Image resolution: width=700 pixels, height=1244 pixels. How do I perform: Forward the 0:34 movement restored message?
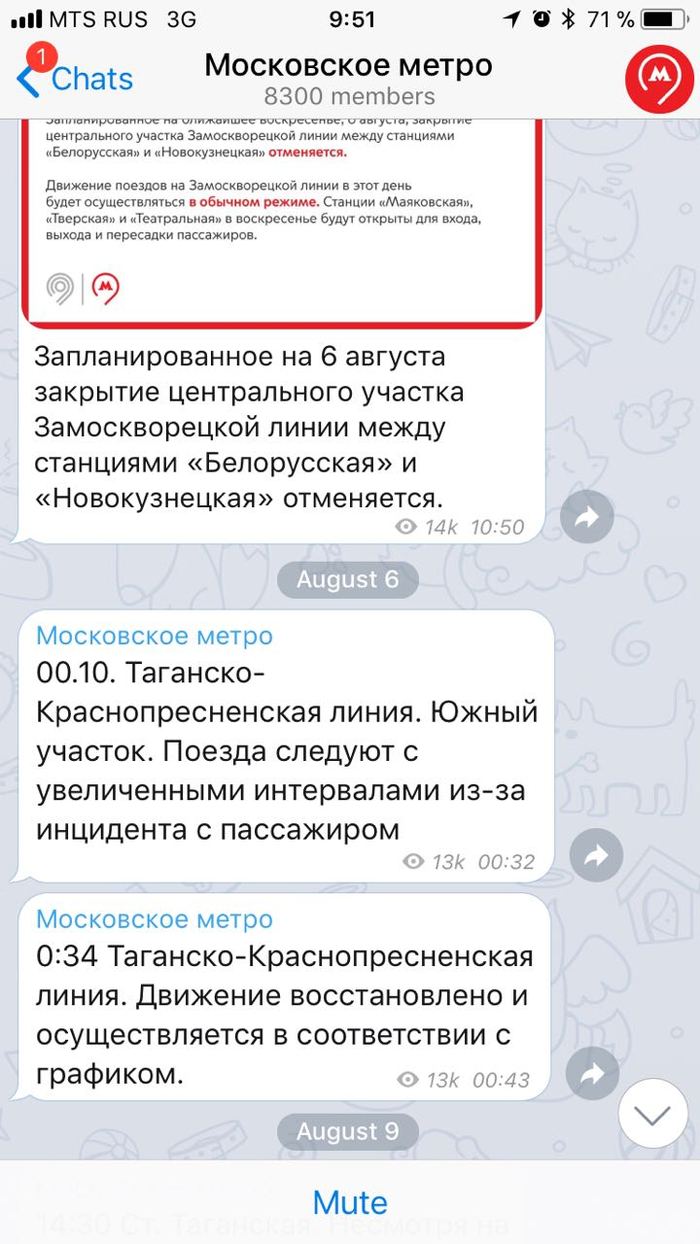tap(592, 1074)
